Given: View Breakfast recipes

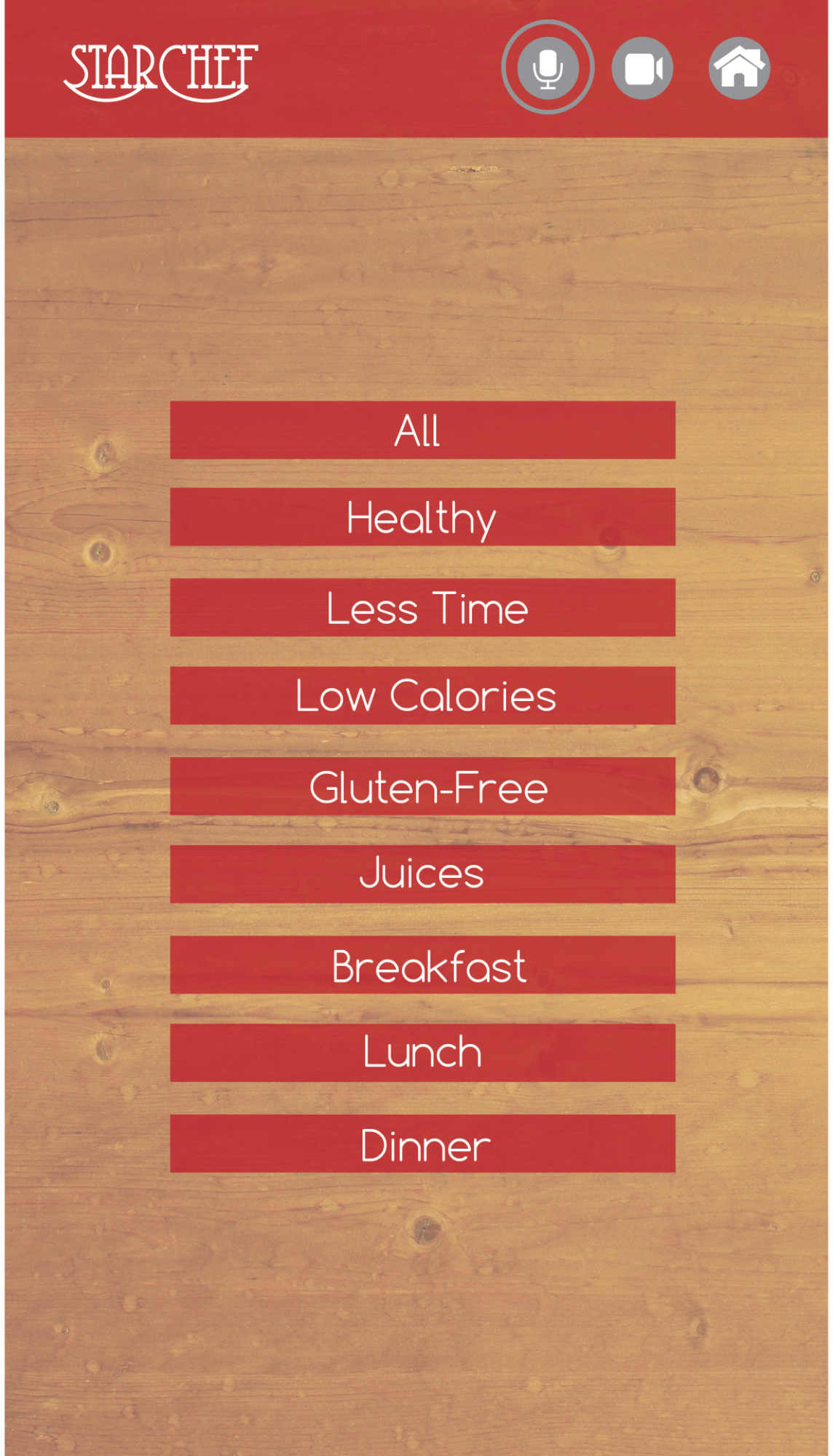Looking at the screenshot, I should (x=422, y=965).
